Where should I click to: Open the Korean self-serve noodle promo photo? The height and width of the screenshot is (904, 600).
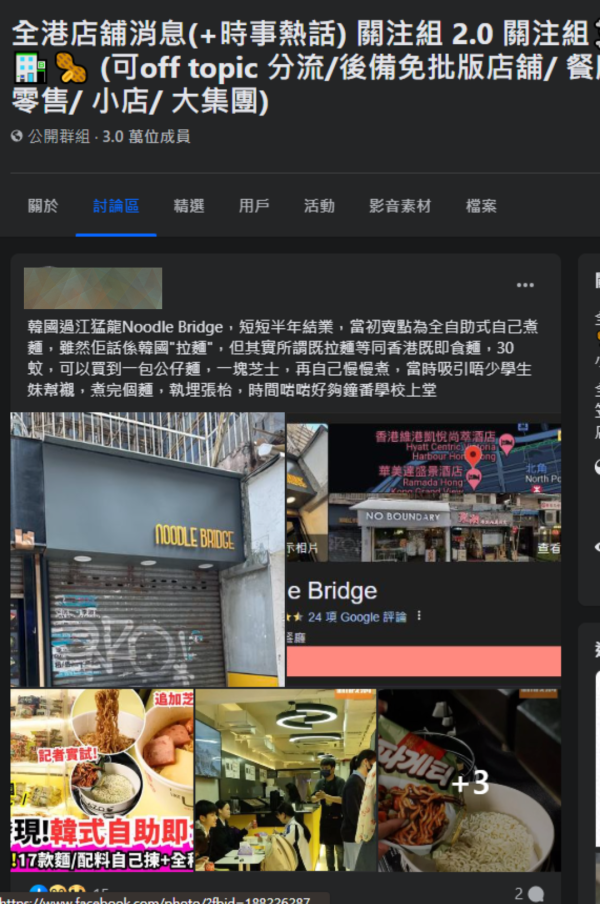101,780
